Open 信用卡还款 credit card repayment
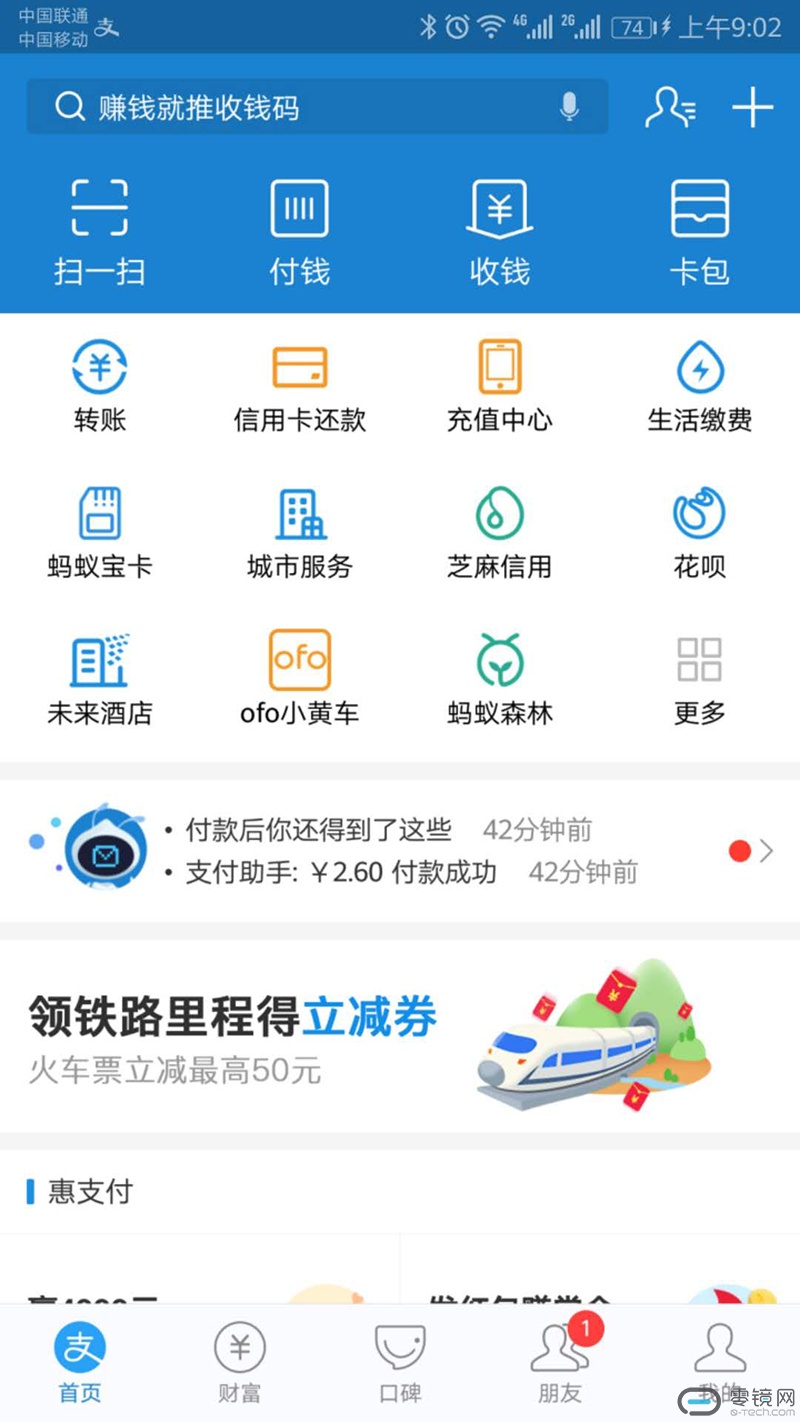Screen dimensions: 800x1422 point(300,386)
